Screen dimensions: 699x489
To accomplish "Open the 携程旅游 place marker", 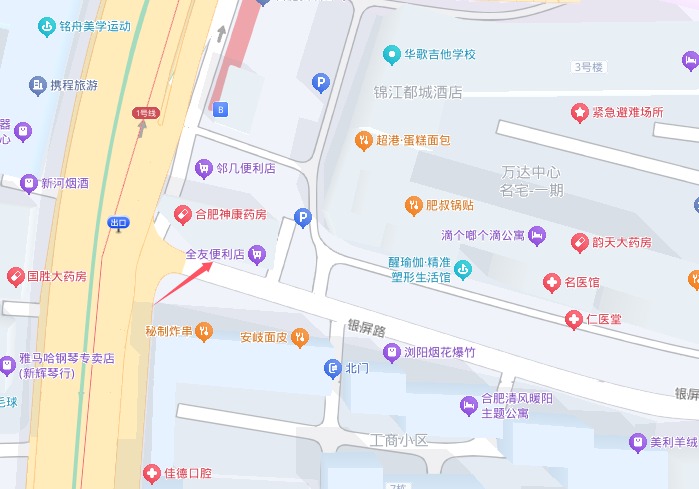I will click(38, 85).
